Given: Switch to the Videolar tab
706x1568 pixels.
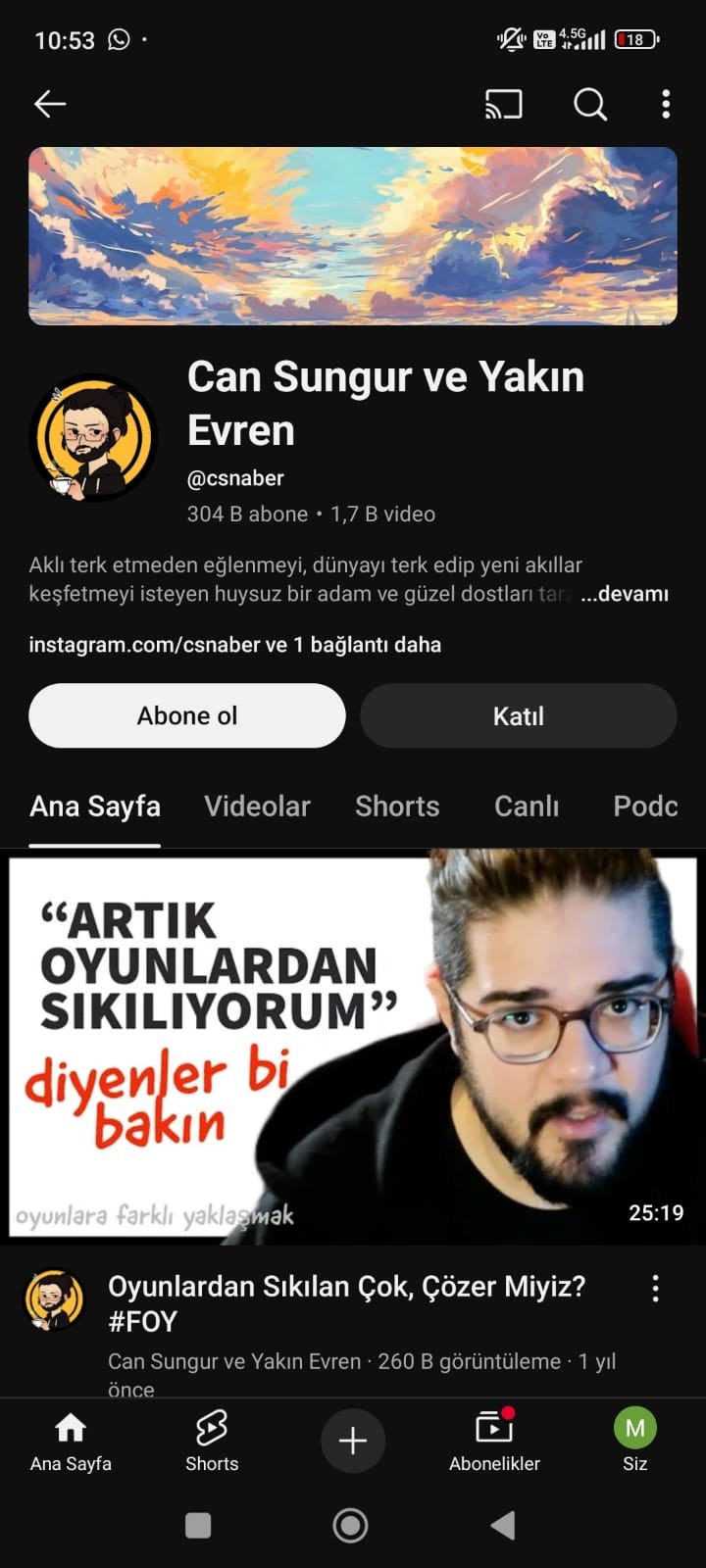Looking at the screenshot, I should click(x=257, y=806).
